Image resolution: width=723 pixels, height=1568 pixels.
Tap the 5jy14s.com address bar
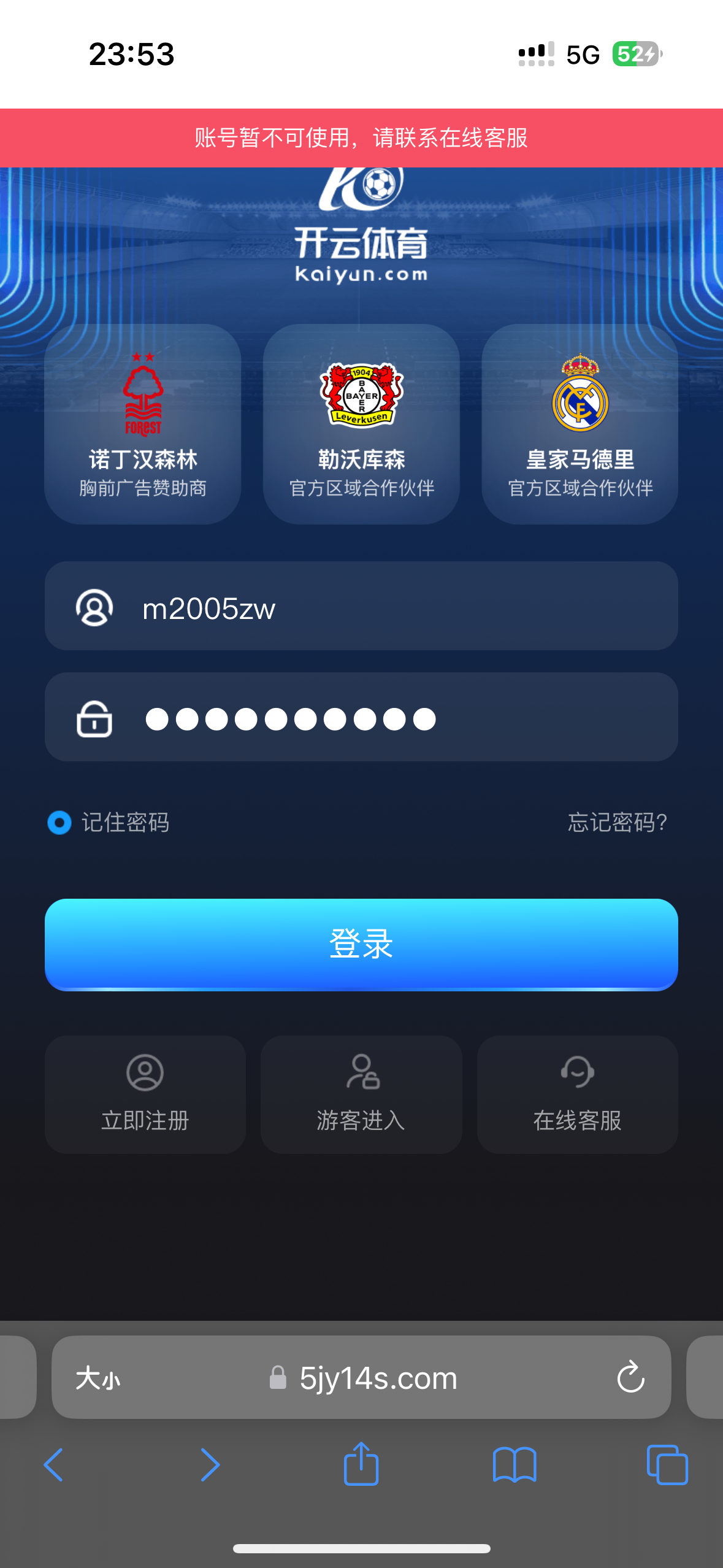368,1378
